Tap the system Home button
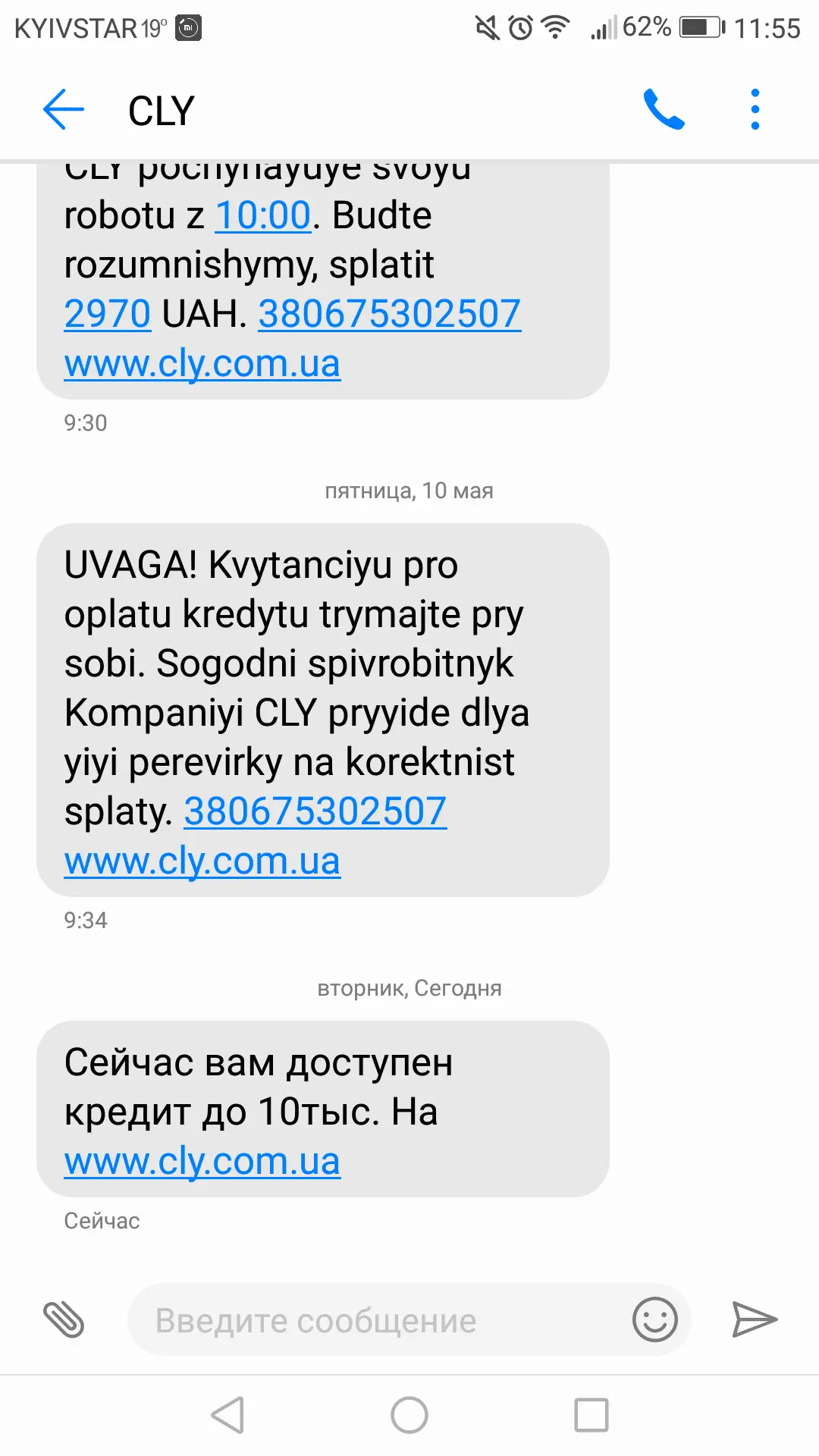The height and width of the screenshot is (1456, 819). (x=409, y=1415)
